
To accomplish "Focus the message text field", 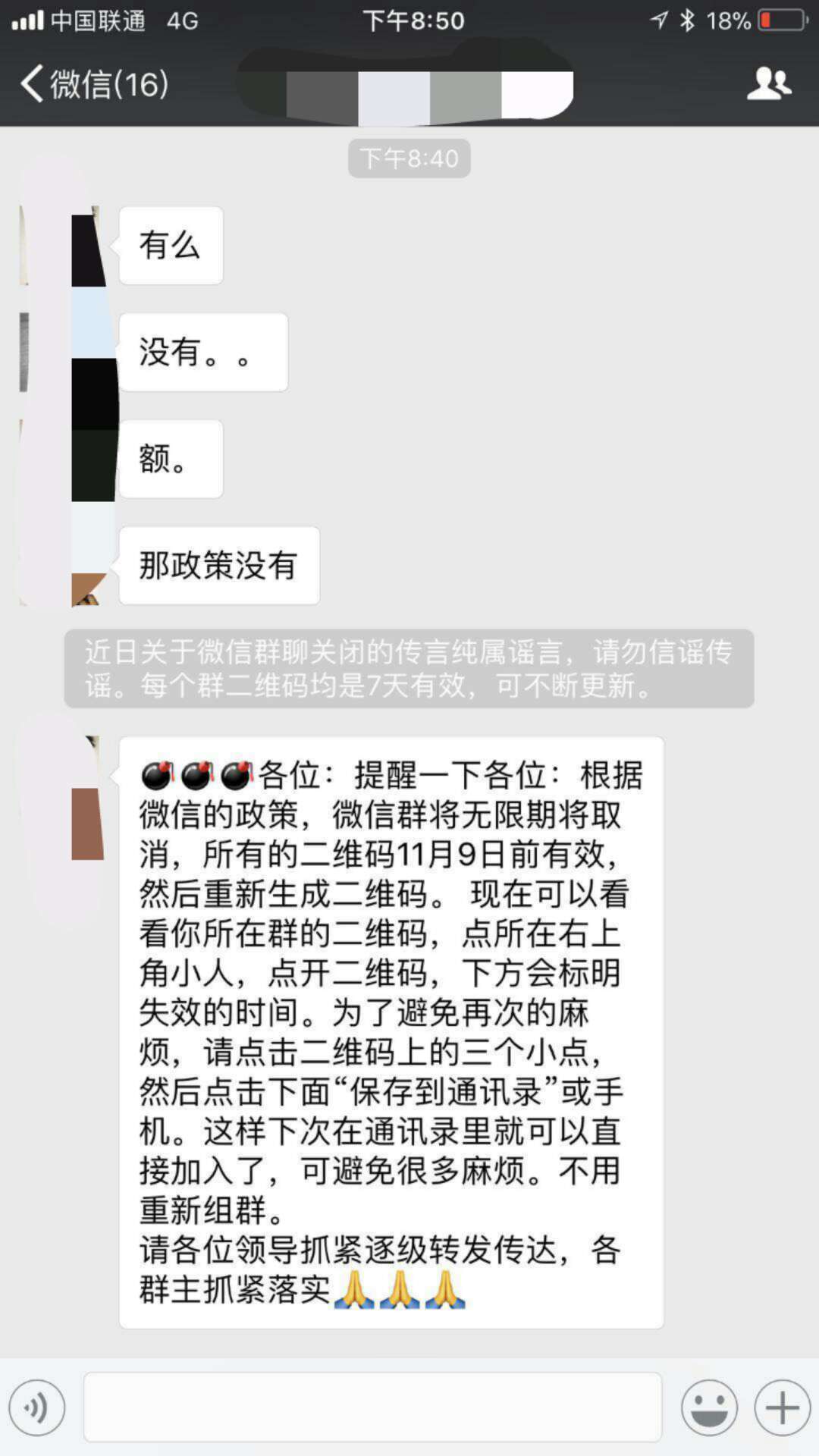I will (372, 1407).
